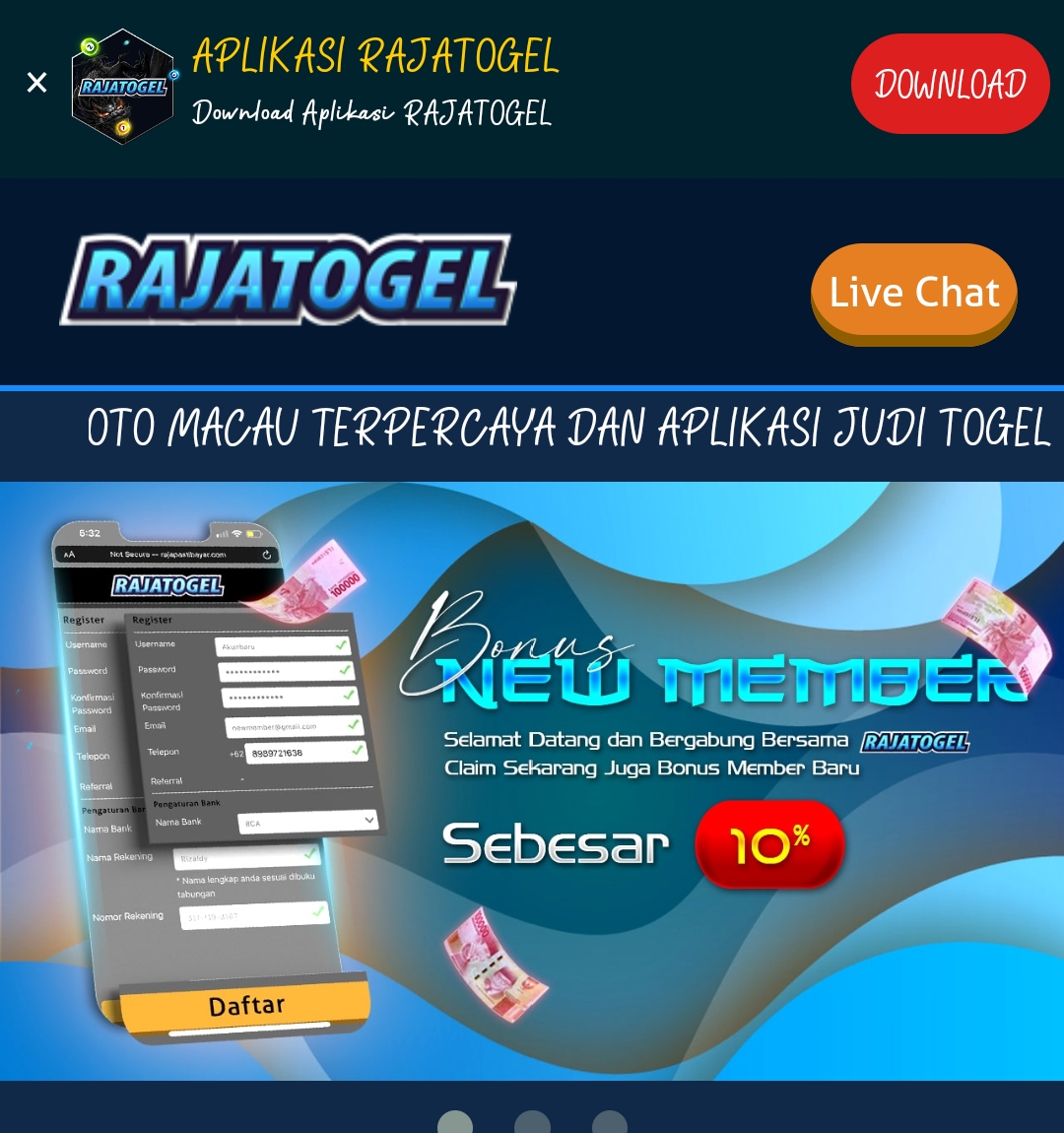Go to the RAJATOGEL home logo
1064x1133 pixels.
click(288, 280)
